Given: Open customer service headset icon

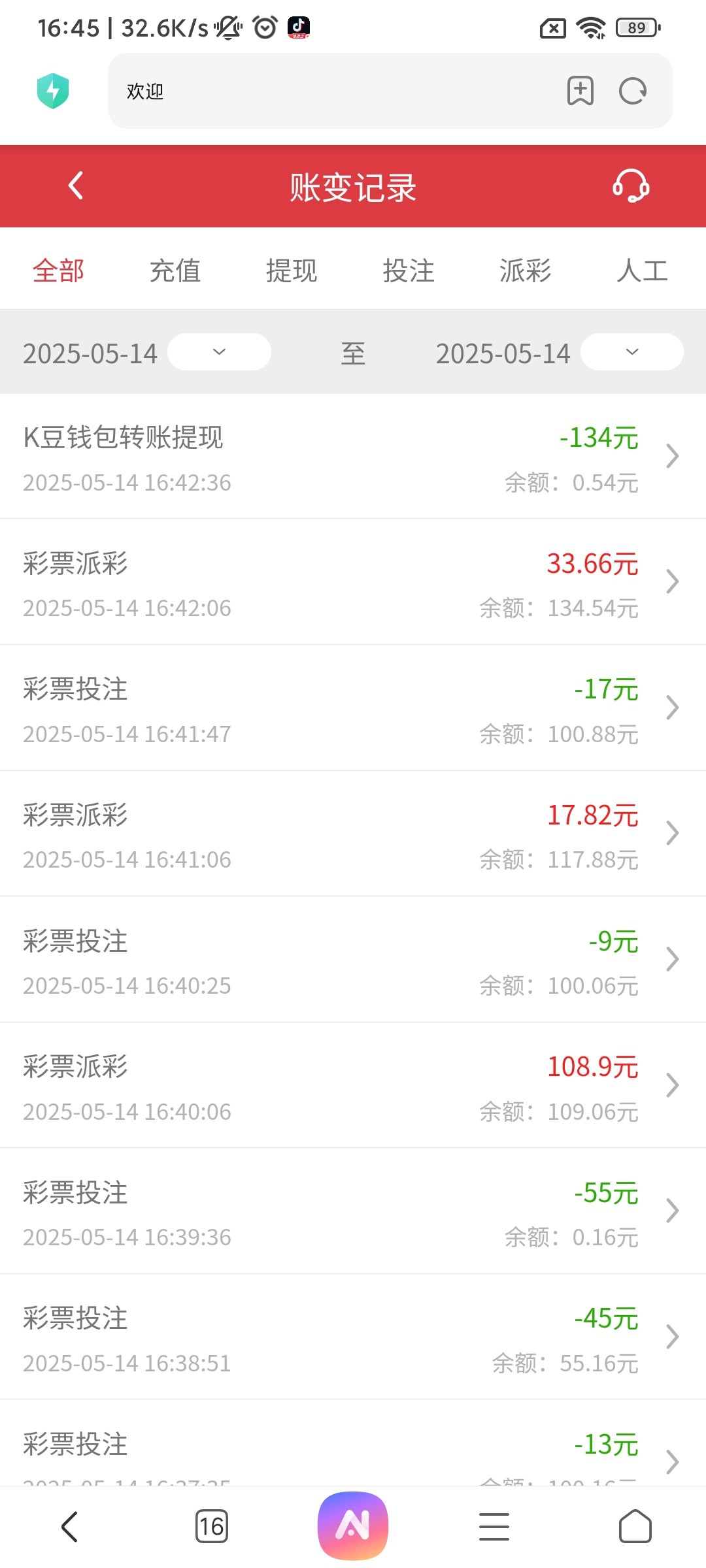Looking at the screenshot, I should coord(631,186).
